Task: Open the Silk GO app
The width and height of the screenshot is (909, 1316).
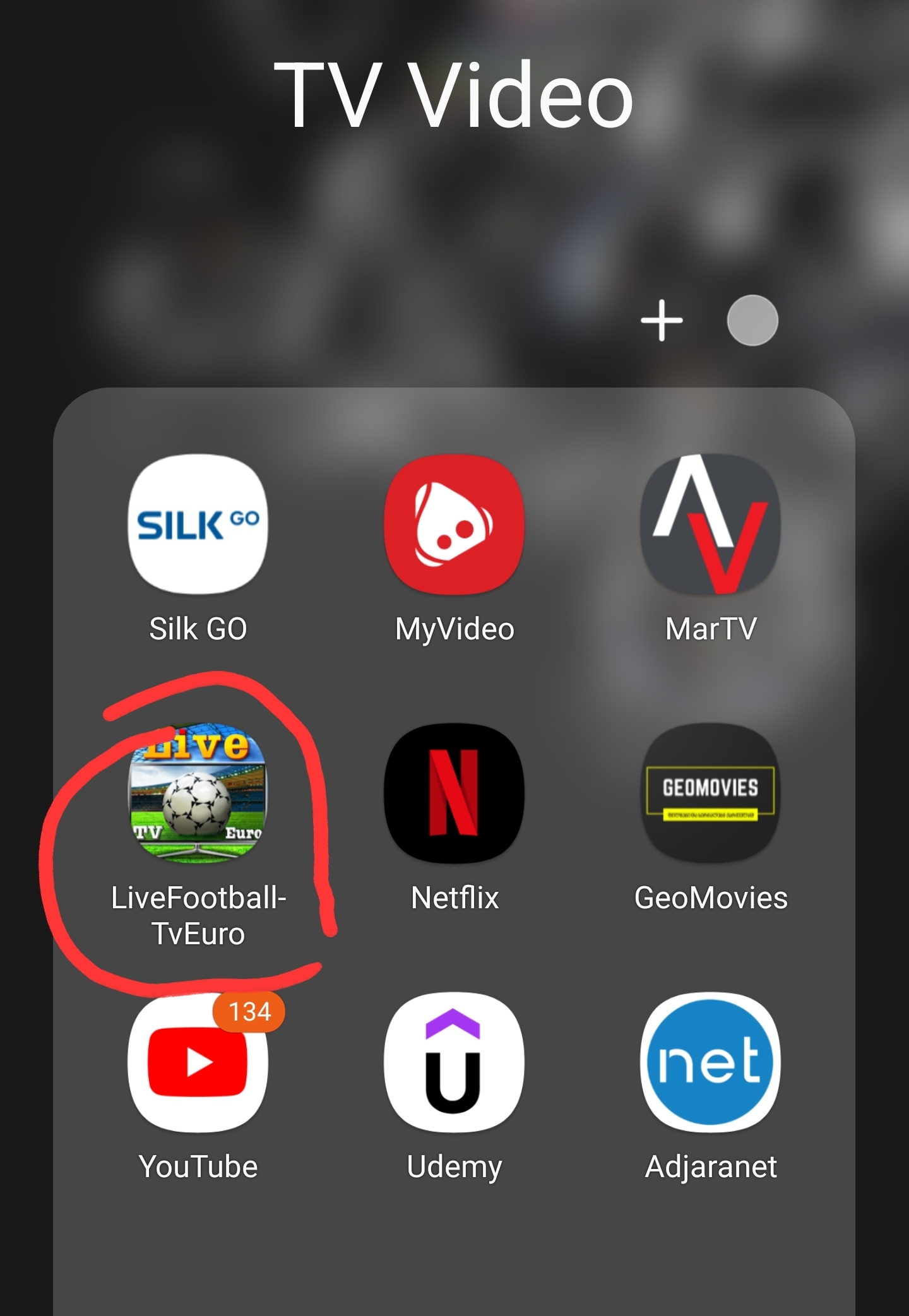Action: click(199, 525)
